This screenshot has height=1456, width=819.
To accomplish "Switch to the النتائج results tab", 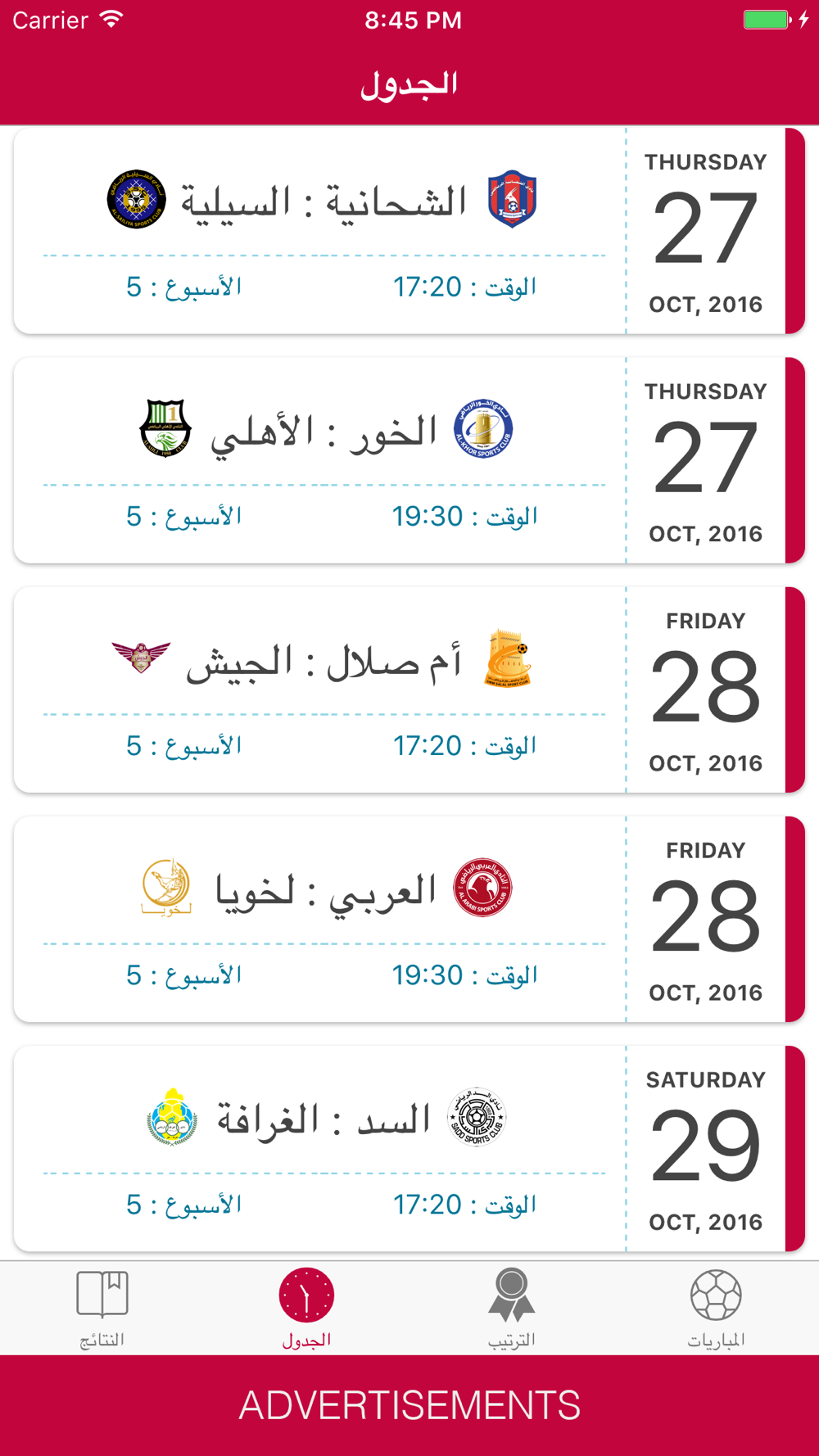I will 102,1308.
